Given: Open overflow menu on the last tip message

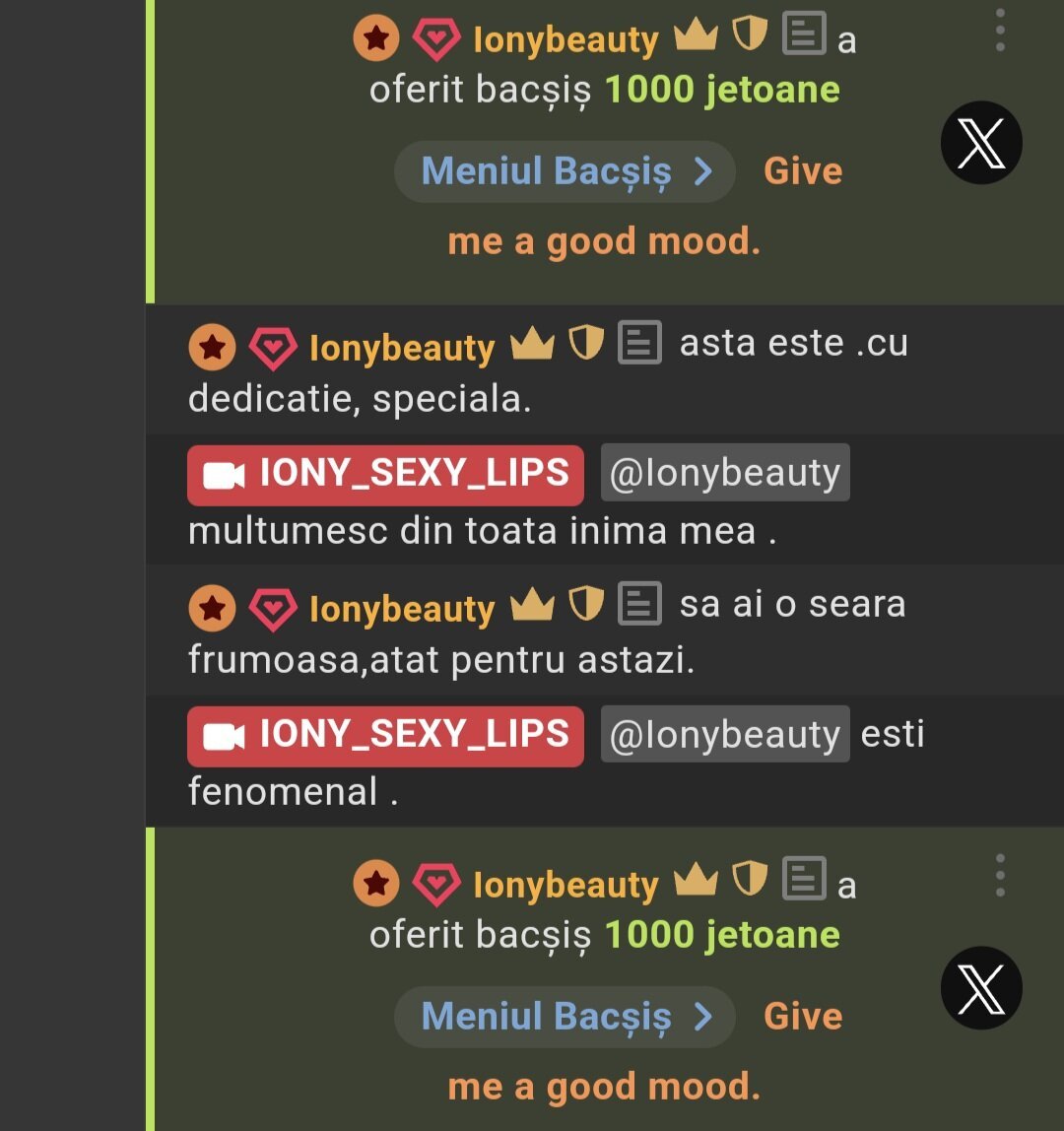Looking at the screenshot, I should tap(1000, 875).
